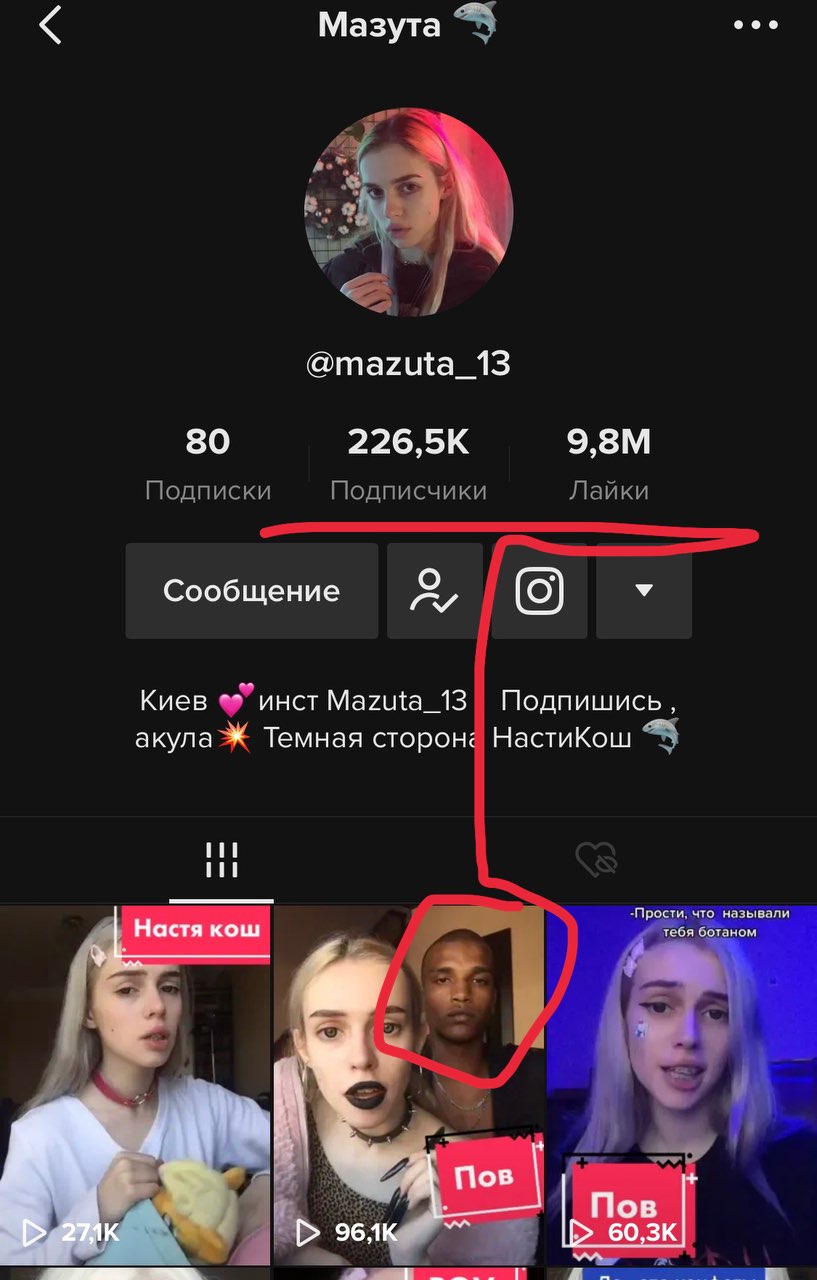Screen dimensions: 817x1280
Task: Tap the following status person icon
Action: [x=434, y=591]
